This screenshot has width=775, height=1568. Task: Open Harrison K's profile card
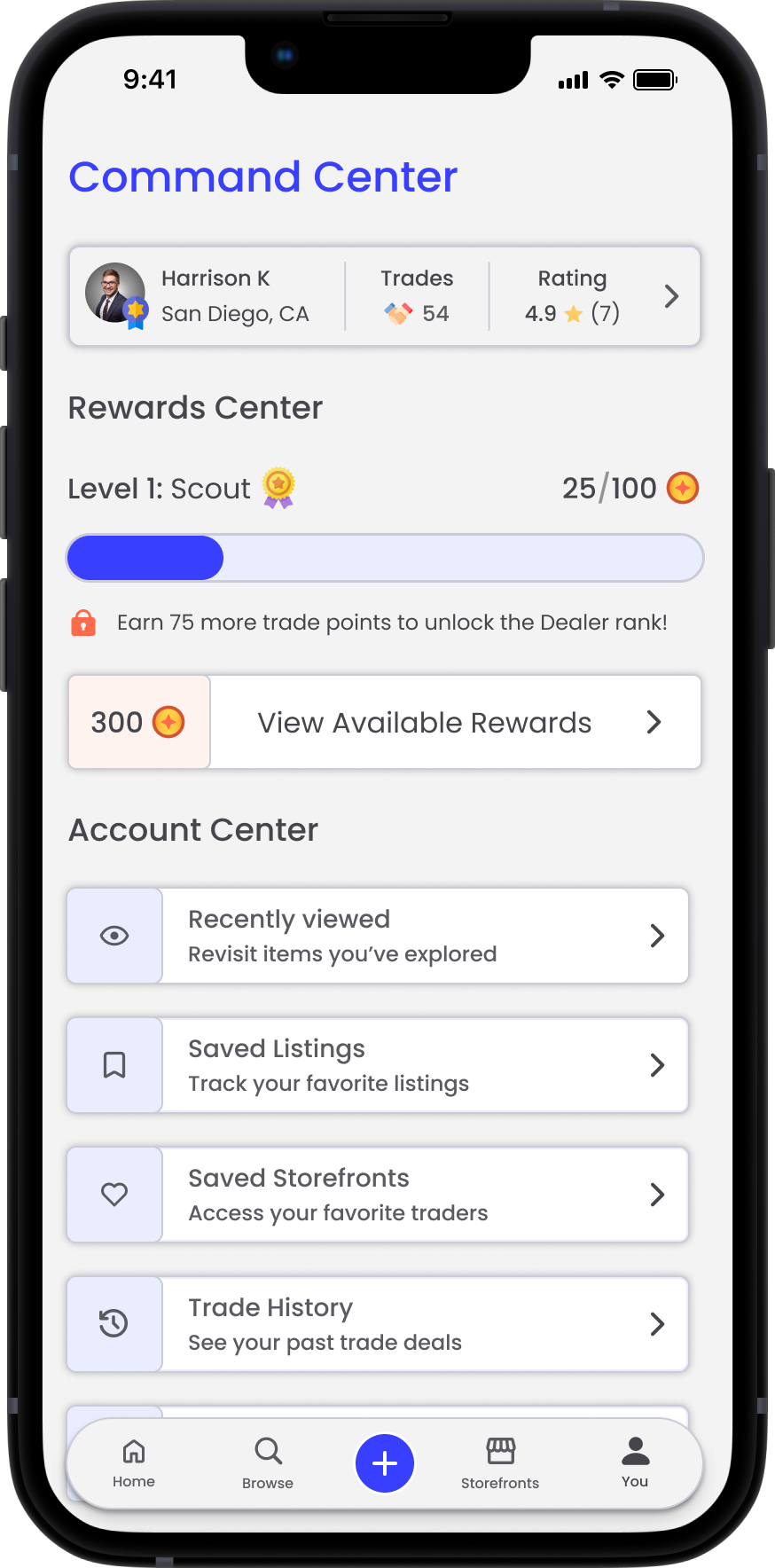click(384, 296)
